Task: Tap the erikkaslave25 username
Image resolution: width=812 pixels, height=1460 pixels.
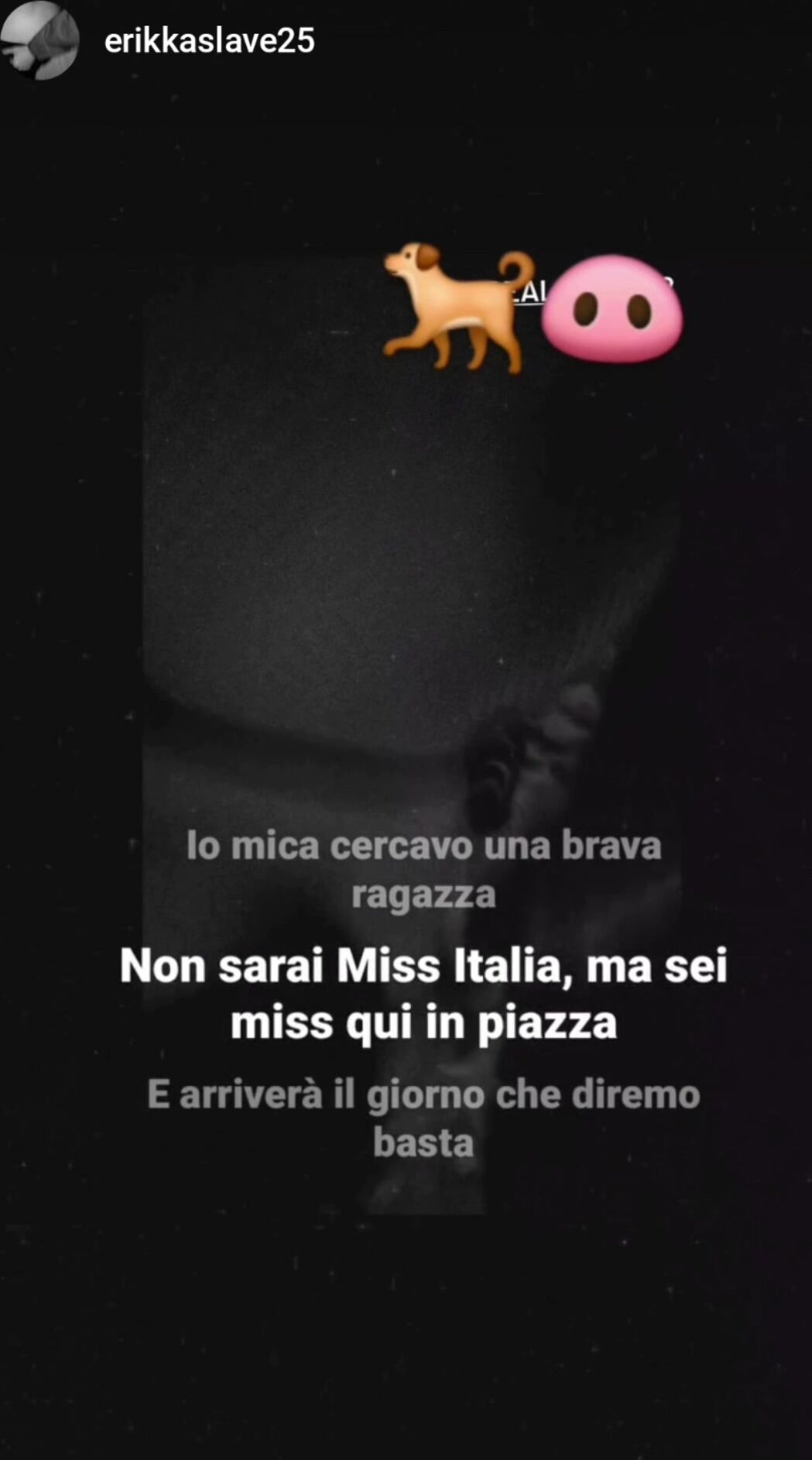Action: click(x=209, y=41)
